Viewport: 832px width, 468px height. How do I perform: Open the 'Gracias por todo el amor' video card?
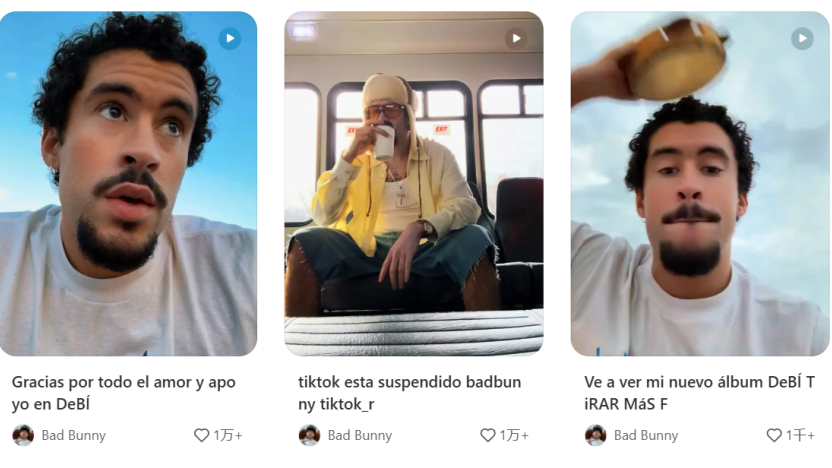pyautogui.click(x=128, y=184)
